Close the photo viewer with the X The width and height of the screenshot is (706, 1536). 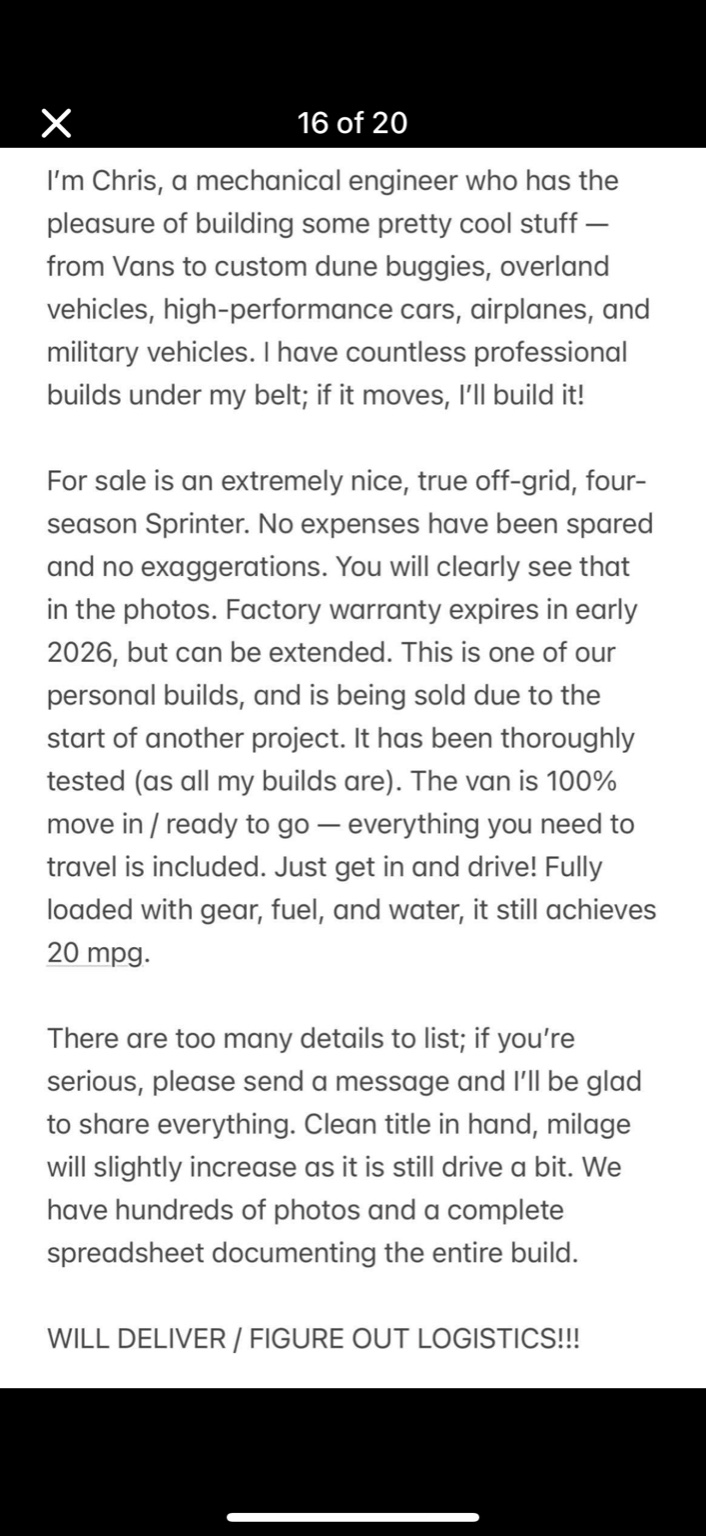[57, 123]
